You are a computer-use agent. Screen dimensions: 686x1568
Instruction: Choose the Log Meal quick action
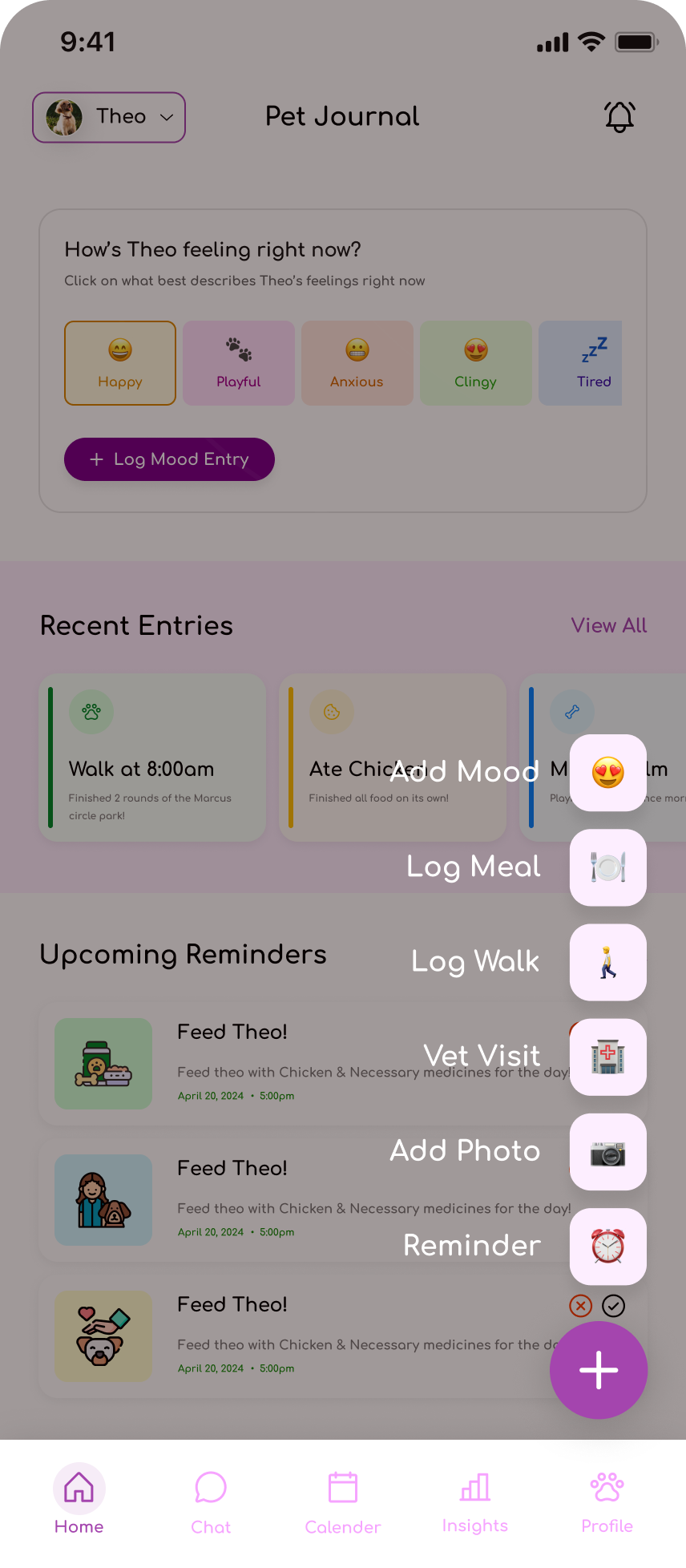click(x=607, y=867)
